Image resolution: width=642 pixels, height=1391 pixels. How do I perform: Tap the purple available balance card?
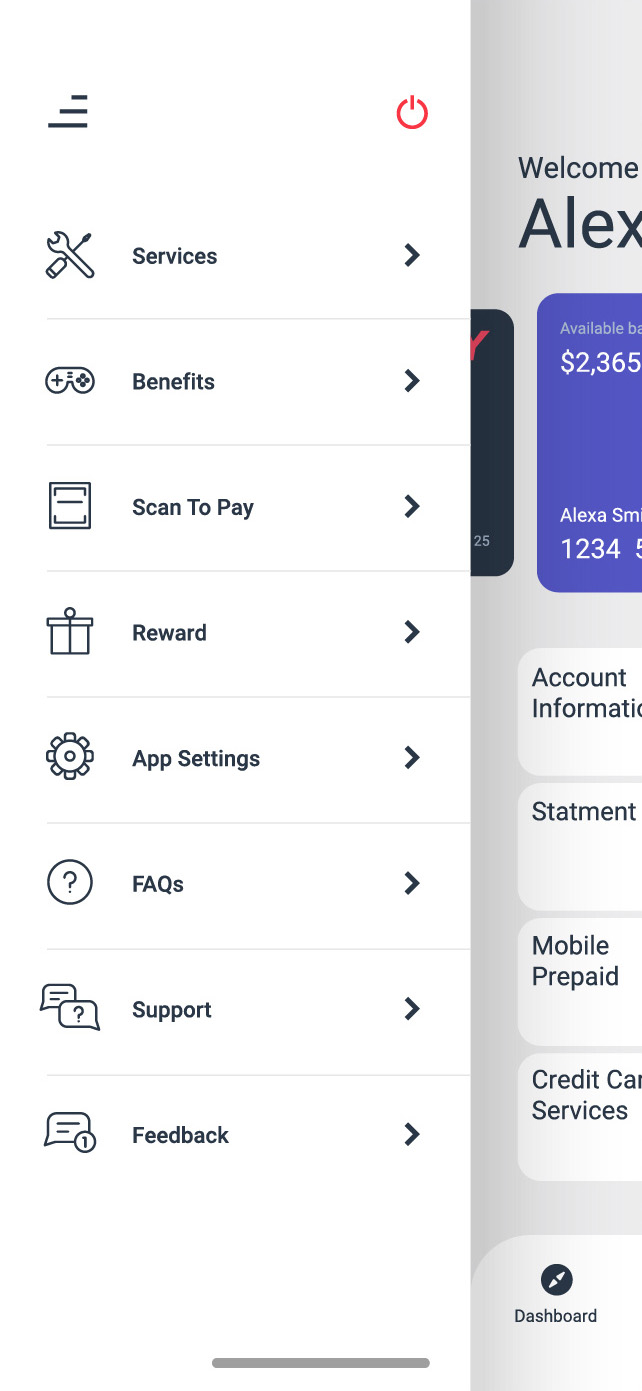pyautogui.click(x=590, y=442)
